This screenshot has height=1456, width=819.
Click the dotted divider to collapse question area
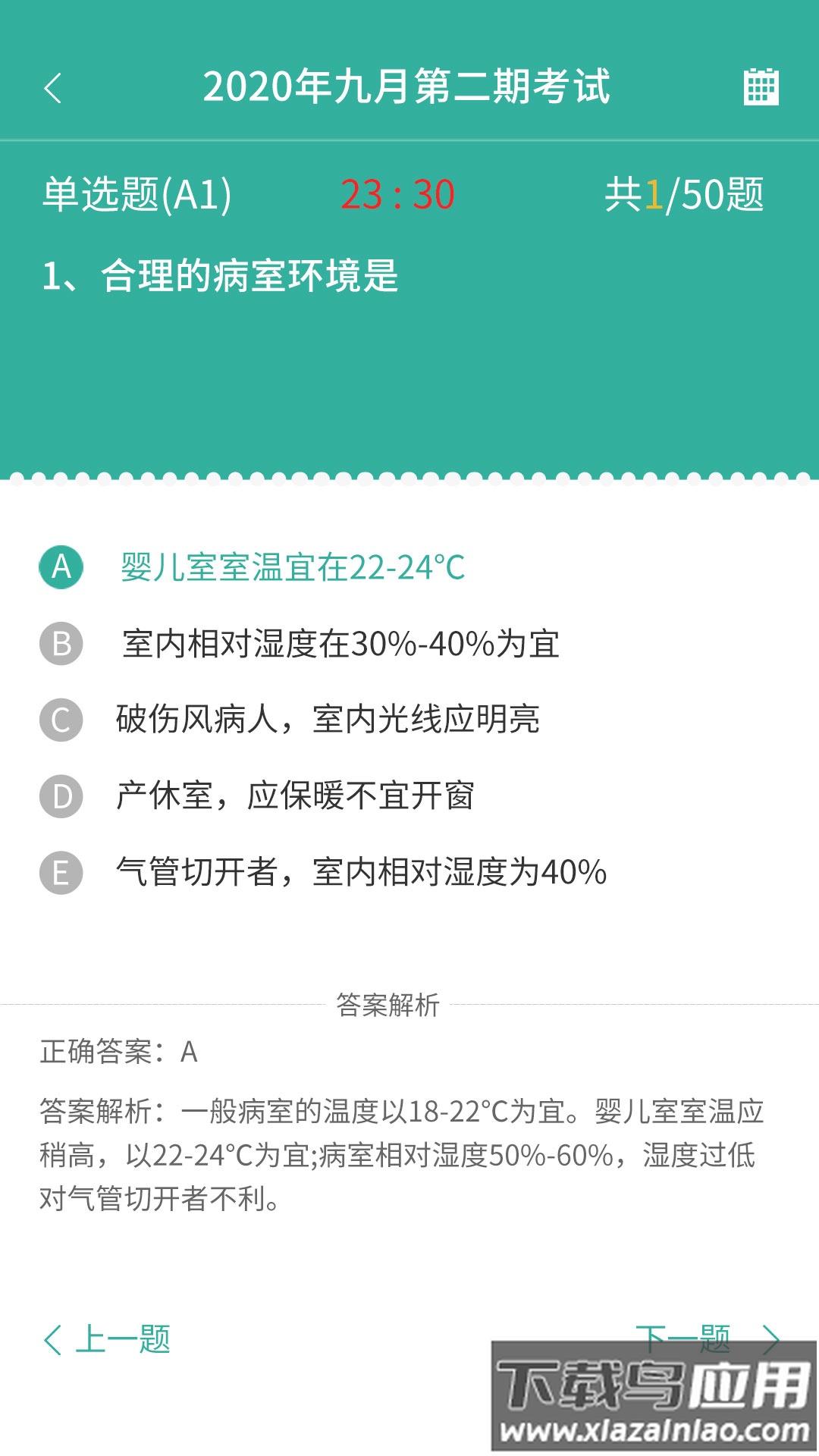pyautogui.click(x=409, y=476)
